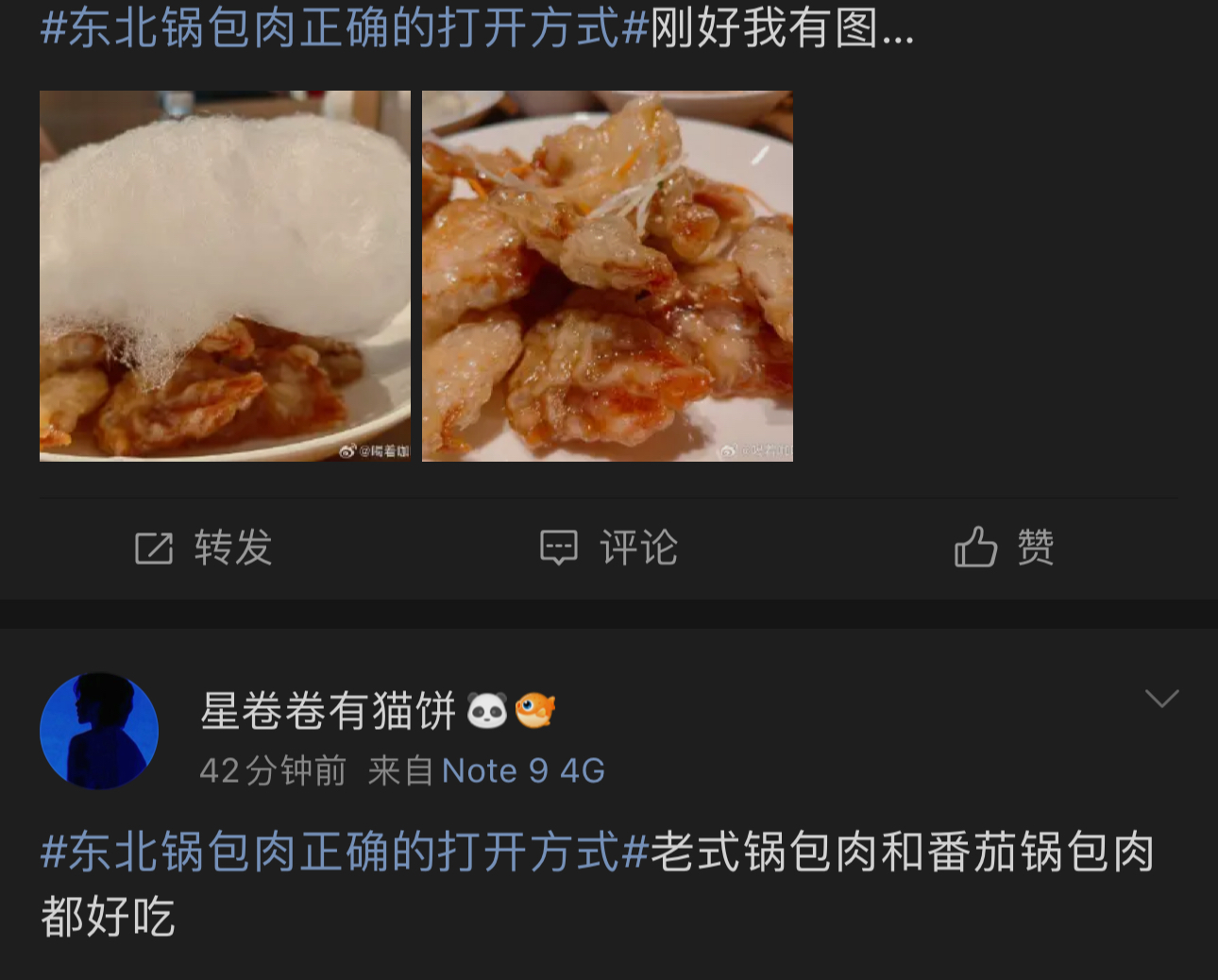
Task: Open comments via 评论
Action: click(609, 548)
